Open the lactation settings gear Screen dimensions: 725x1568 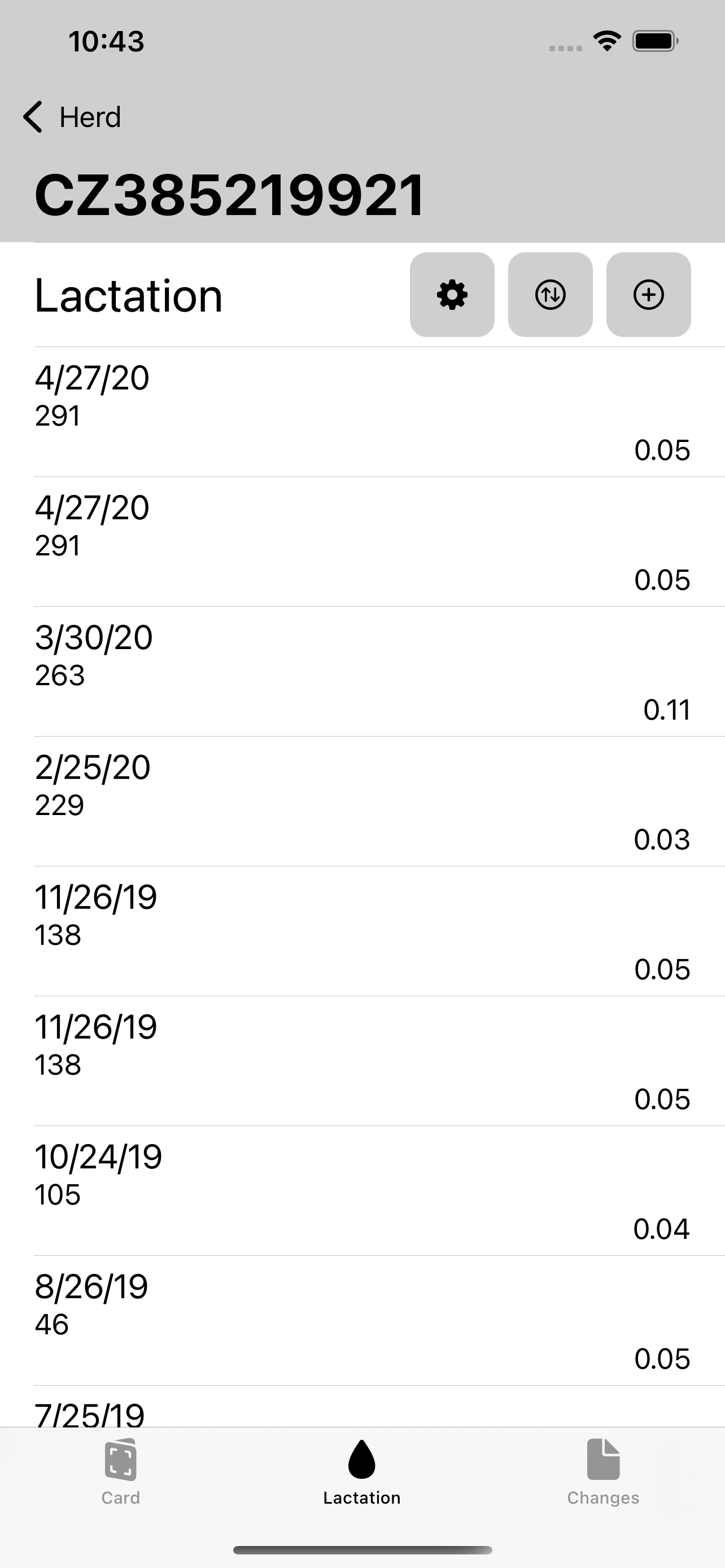click(452, 295)
